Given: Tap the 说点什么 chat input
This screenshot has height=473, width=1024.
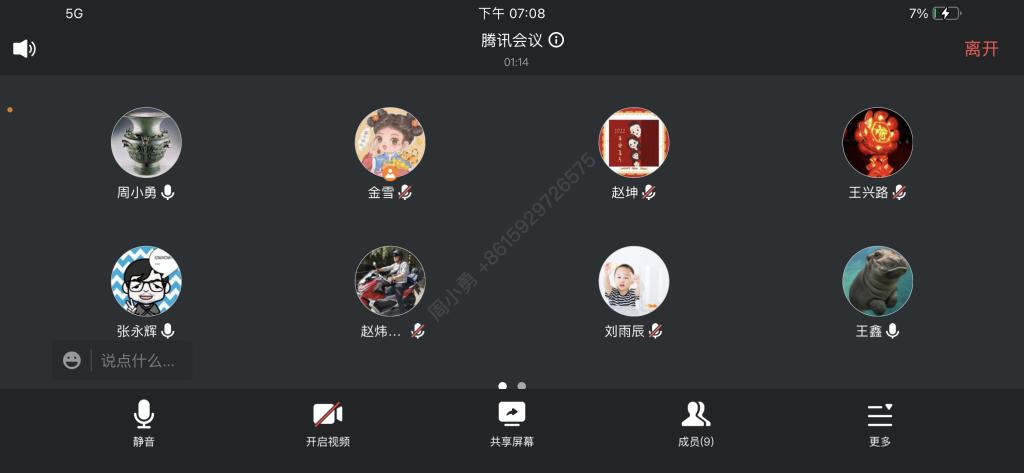Looking at the screenshot, I should [138, 360].
